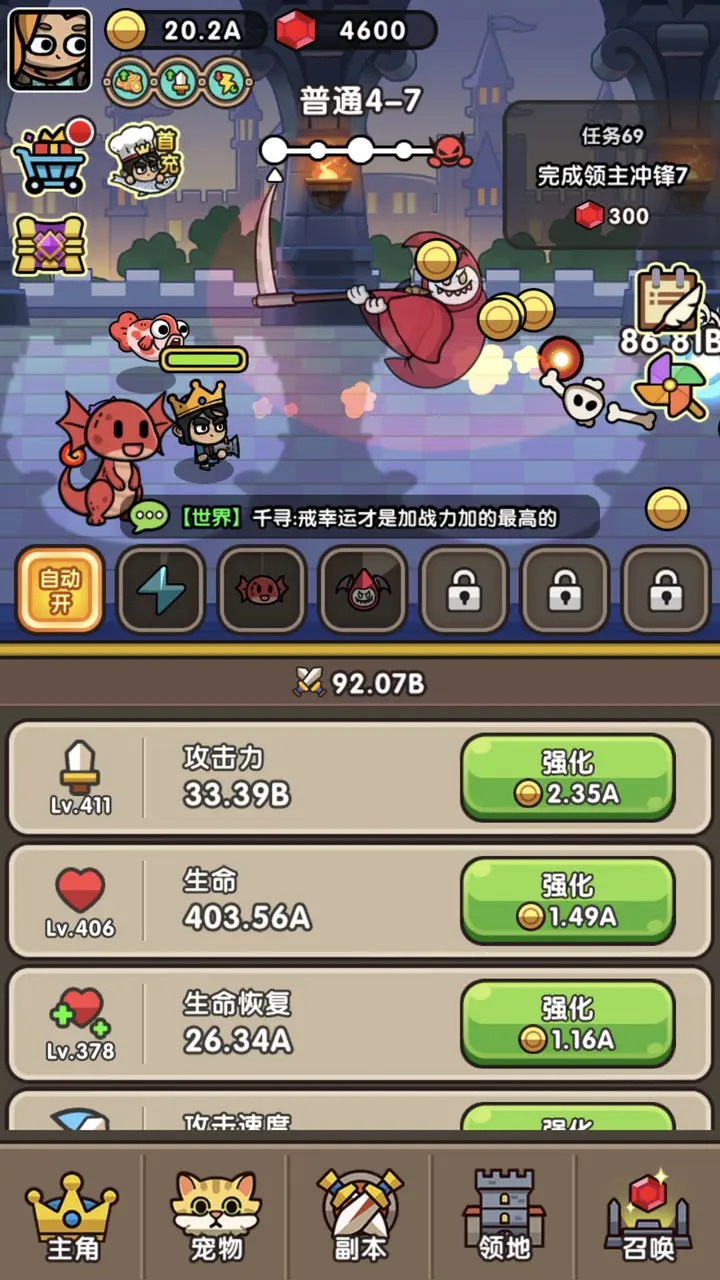The height and width of the screenshot is (1280, 720).
Task: Toggle the 自动开 auto-battle switch
Action: pyautogui.click(x=59, y=591)
